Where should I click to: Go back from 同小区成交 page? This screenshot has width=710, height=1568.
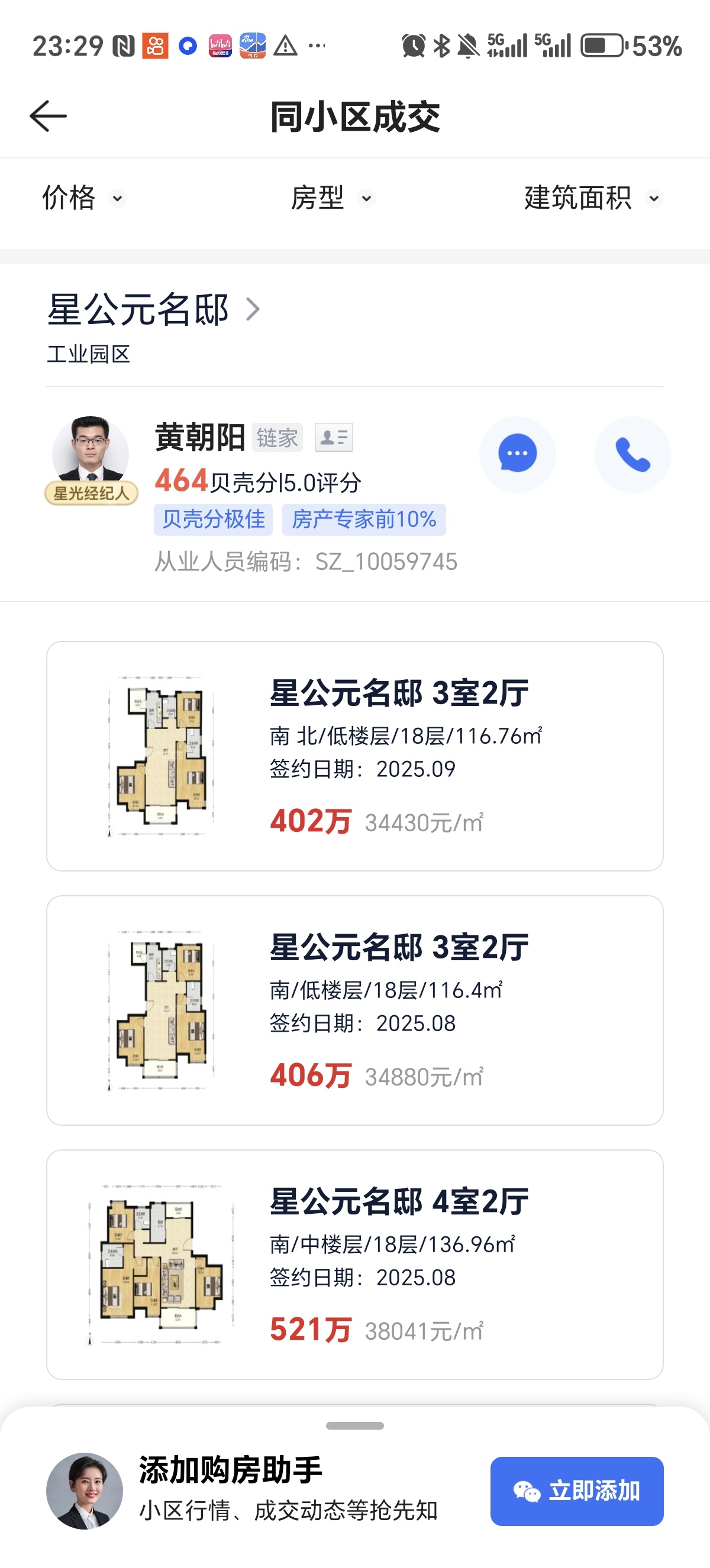pyautogui.click(x=48, y=116)
